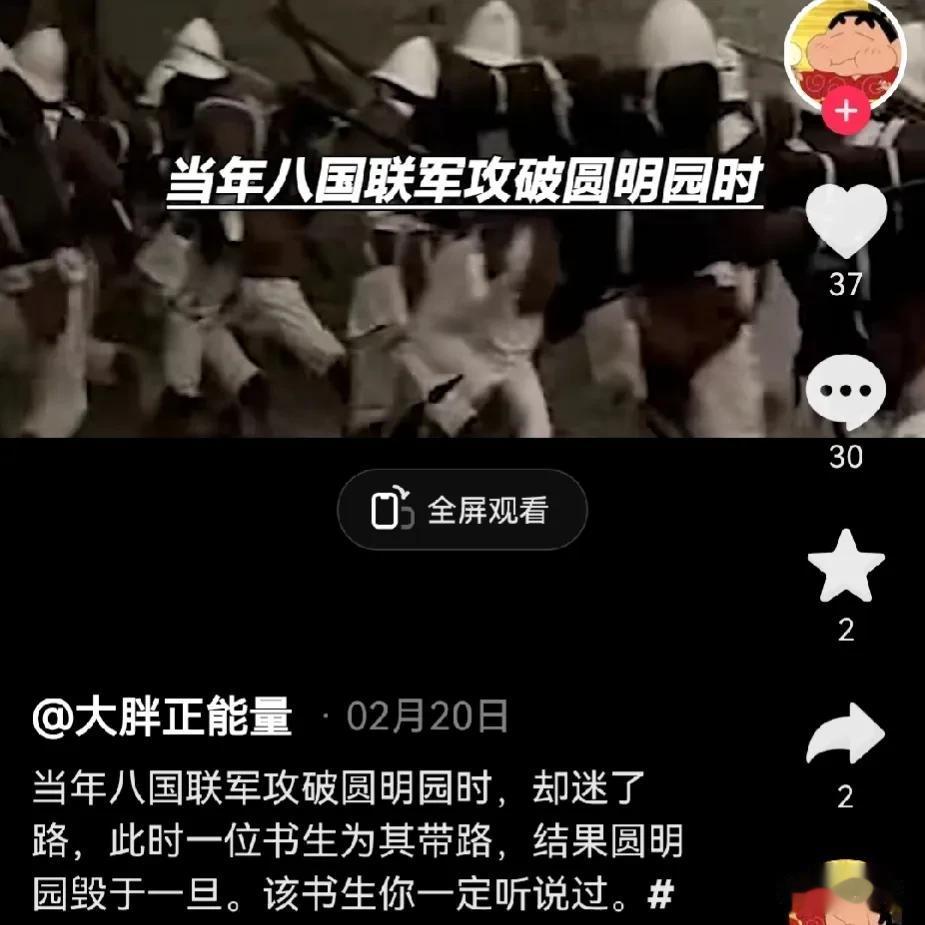
Task: Open the comments bubble
Action: 845,393
